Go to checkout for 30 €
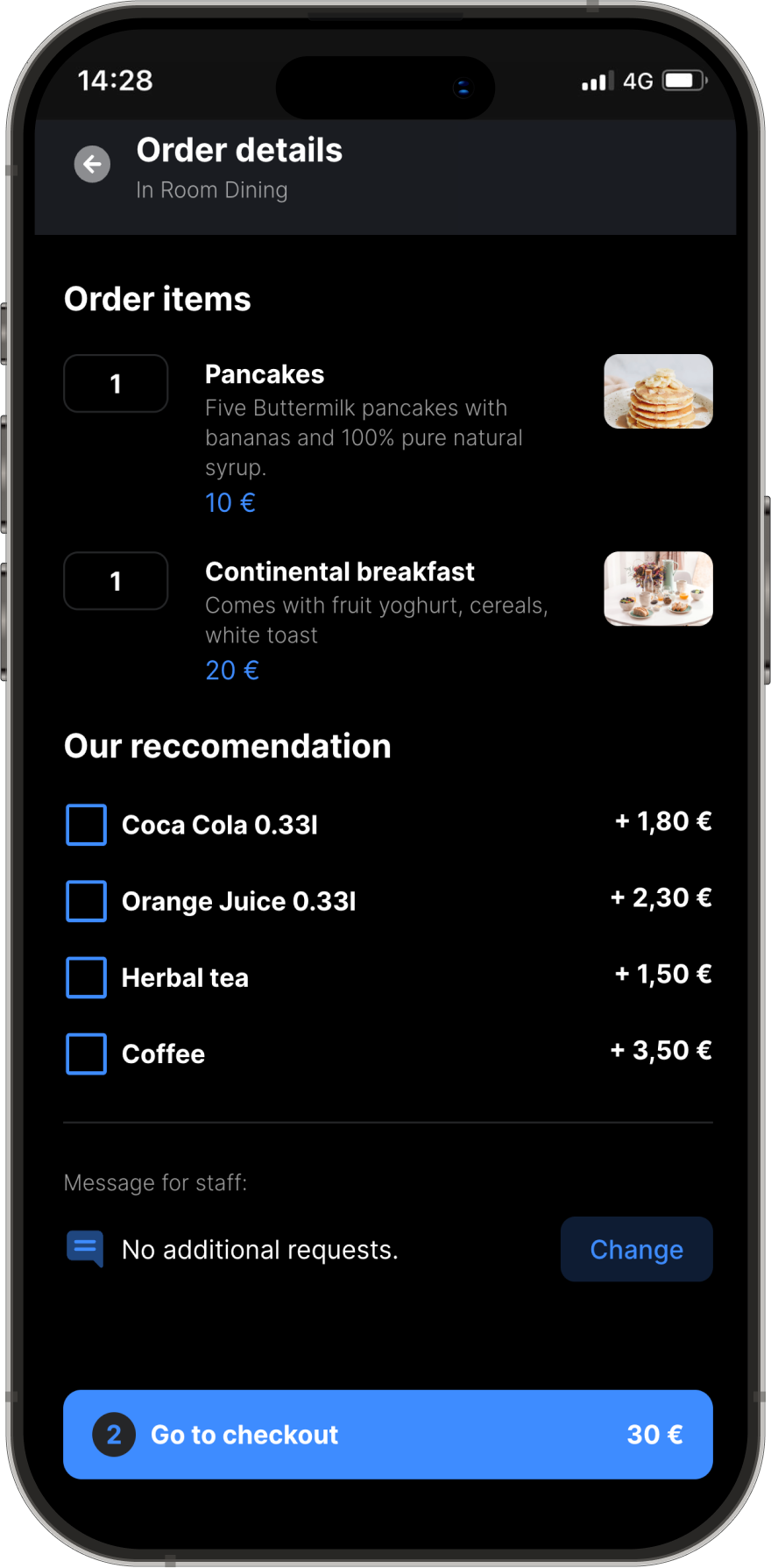Screen dimensions: 771x1568 [387, 1434]
